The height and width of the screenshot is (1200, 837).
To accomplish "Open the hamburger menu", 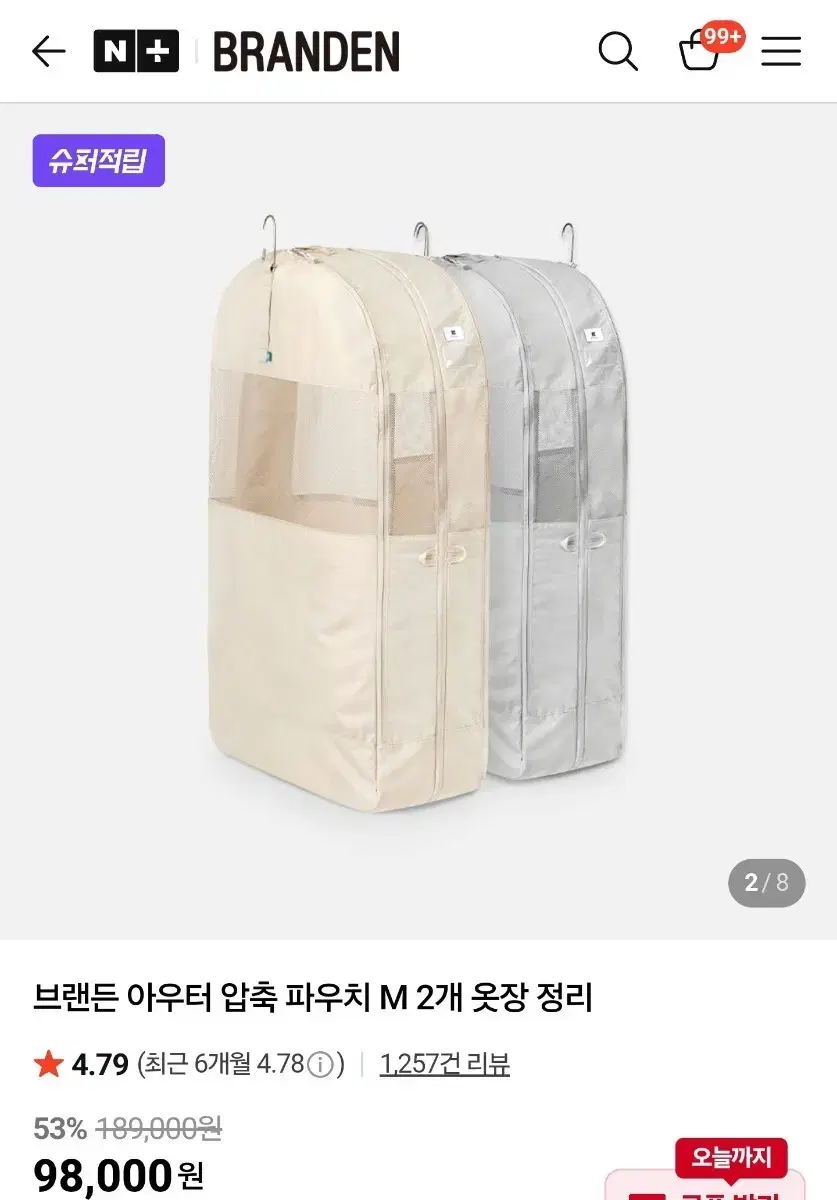I will [781, 51].
